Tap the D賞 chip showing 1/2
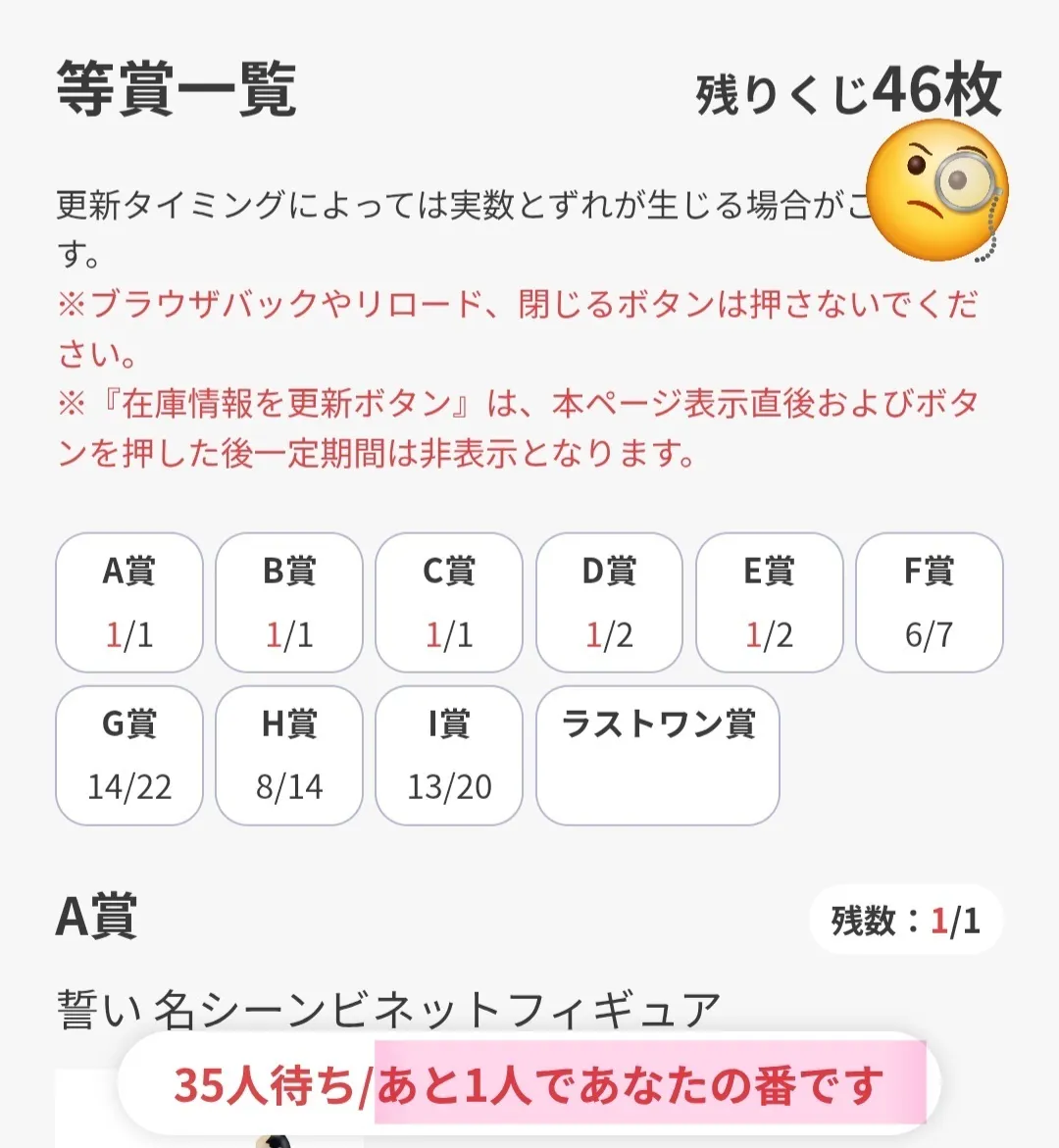 (x=609, y=602)
